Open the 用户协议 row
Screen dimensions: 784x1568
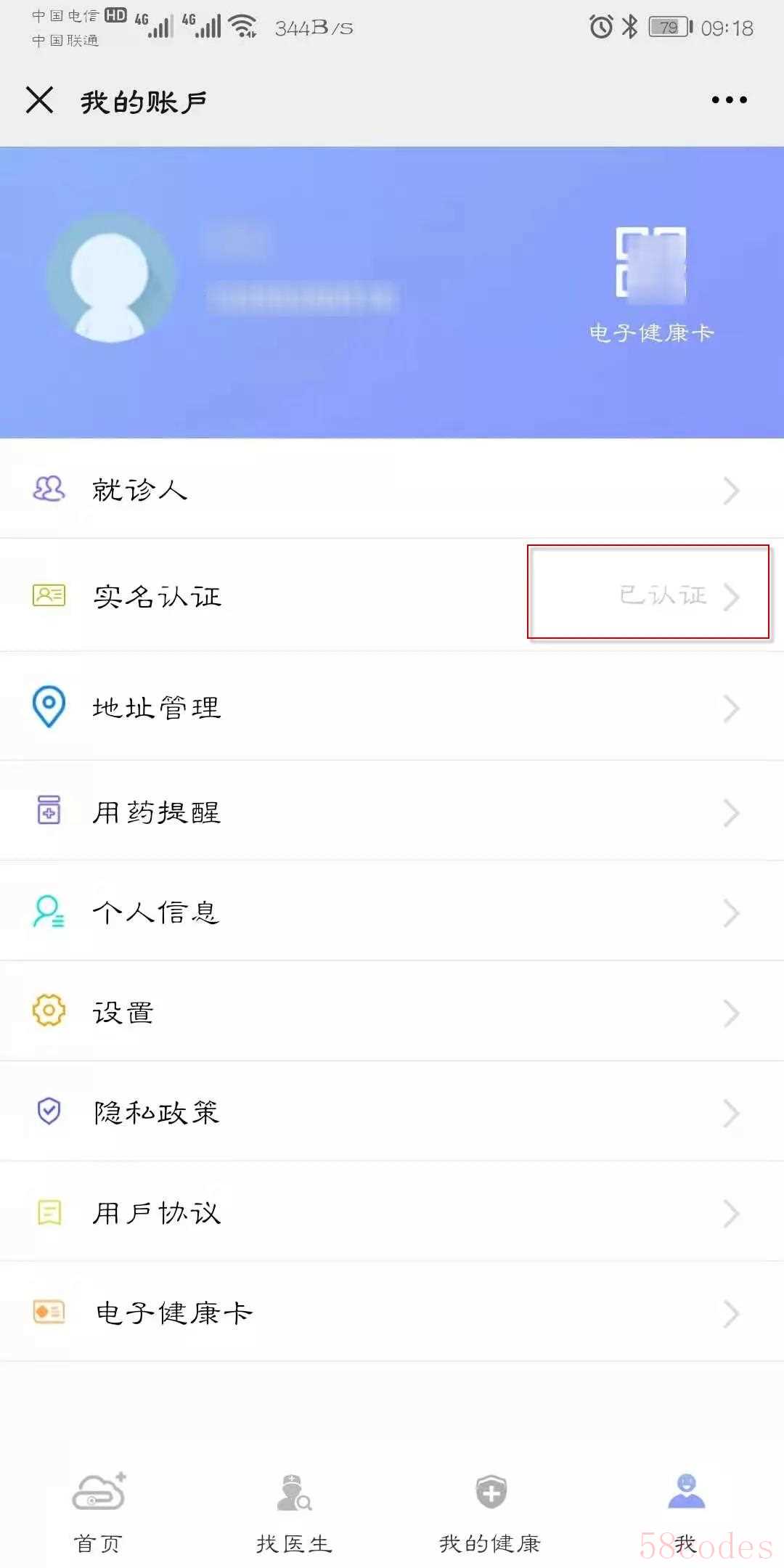[392, 1212]
